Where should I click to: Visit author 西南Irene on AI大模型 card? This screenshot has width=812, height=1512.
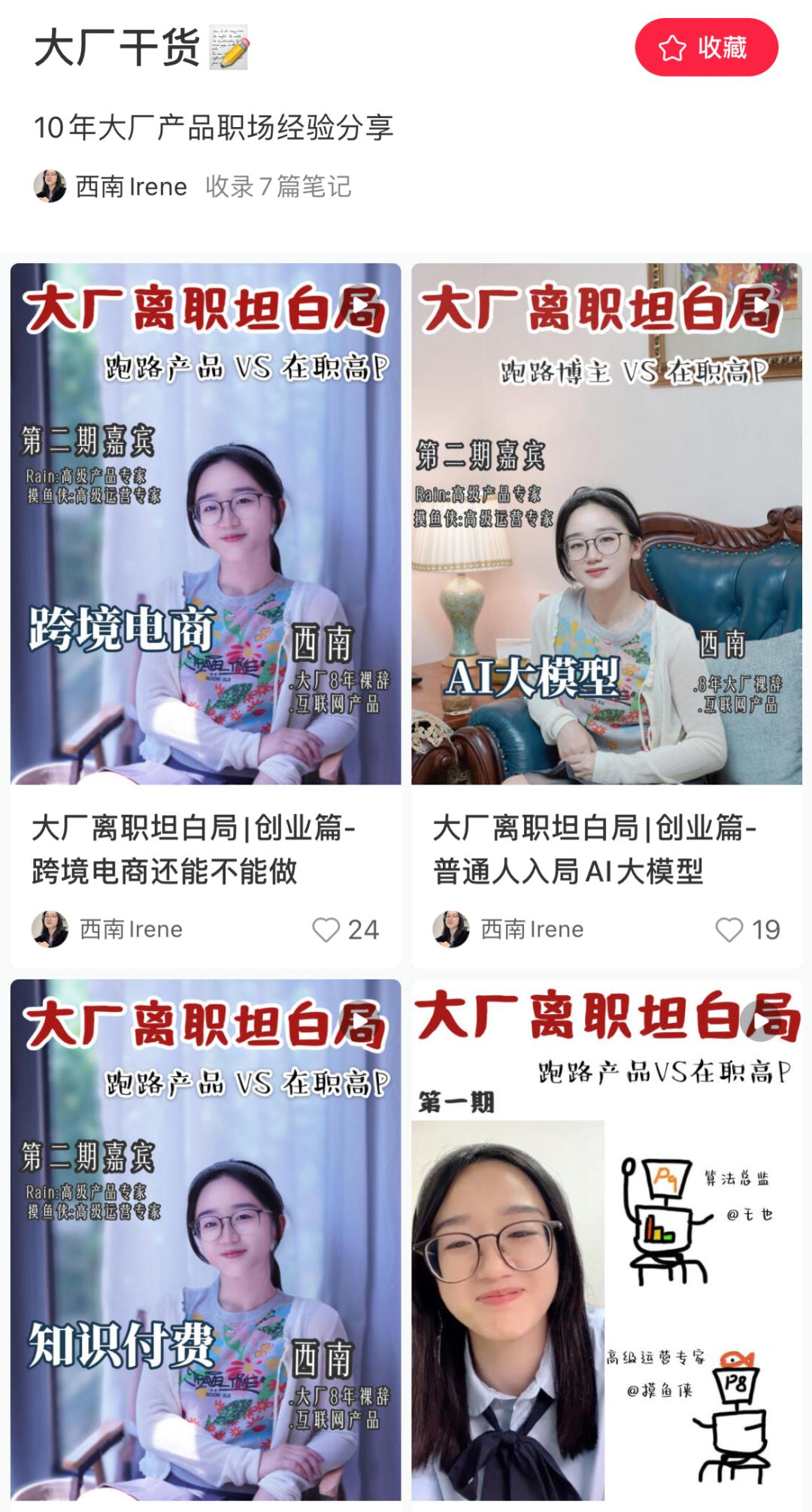[509, 930]
